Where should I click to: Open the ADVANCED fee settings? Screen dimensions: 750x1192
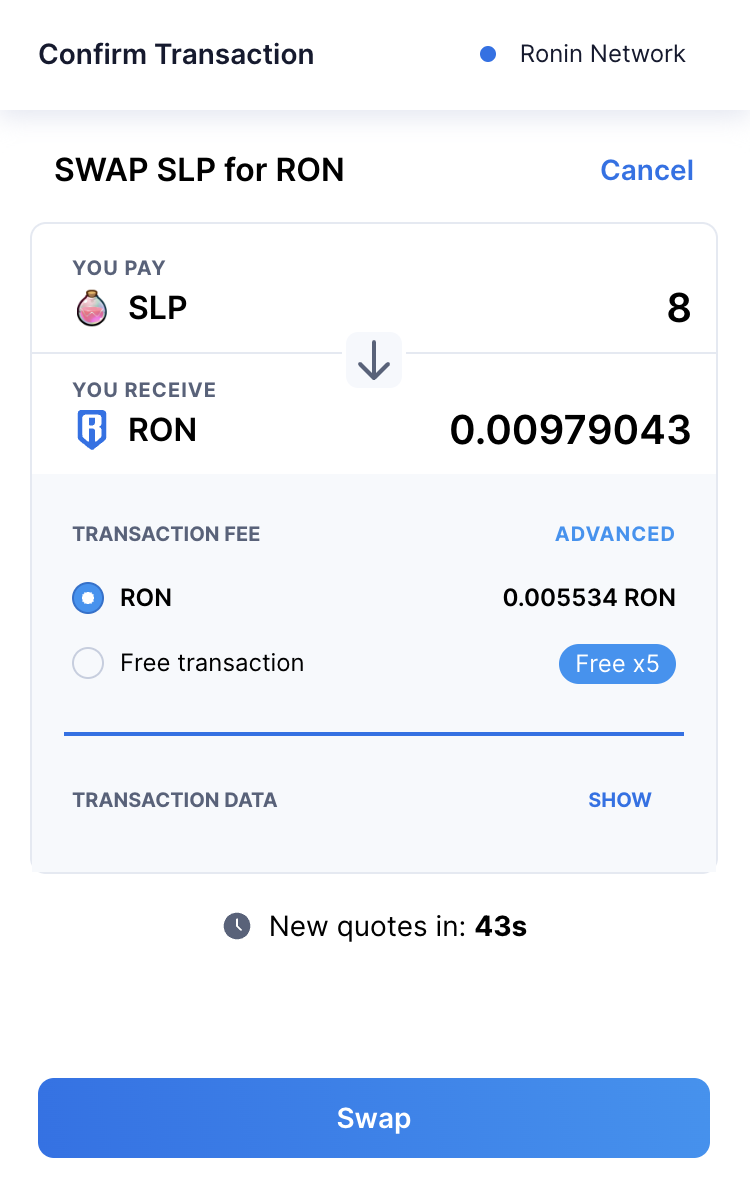pos(614,534)
